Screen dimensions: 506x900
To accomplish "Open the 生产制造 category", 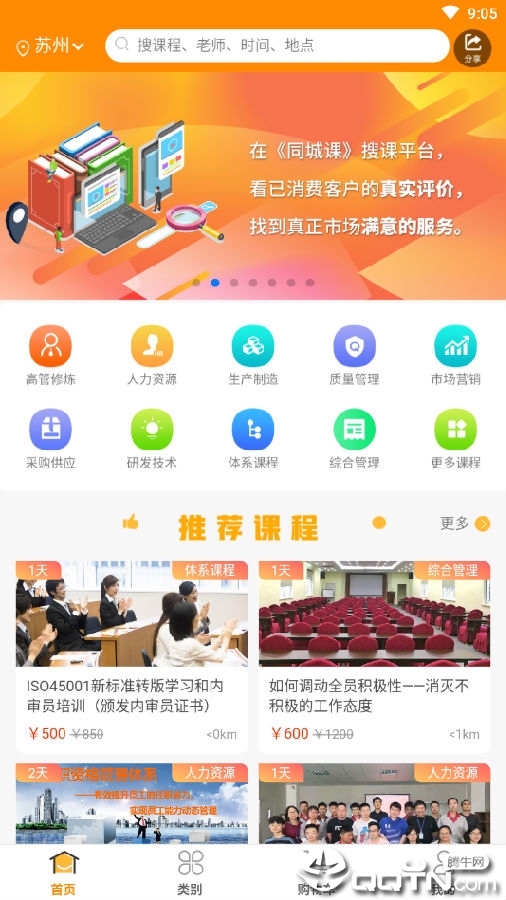I will pos(253,355).
